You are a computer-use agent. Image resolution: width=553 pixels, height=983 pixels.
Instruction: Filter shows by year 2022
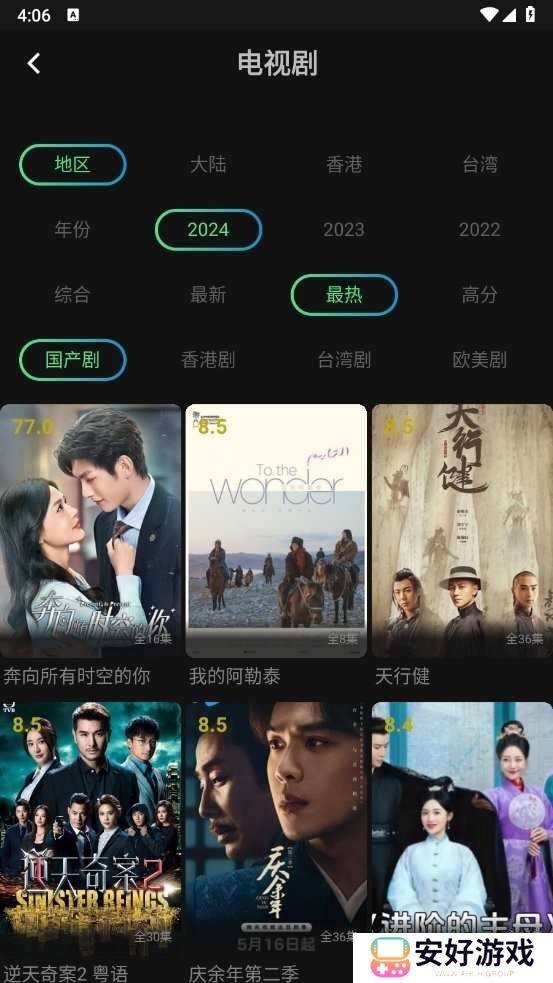point(480,229)
